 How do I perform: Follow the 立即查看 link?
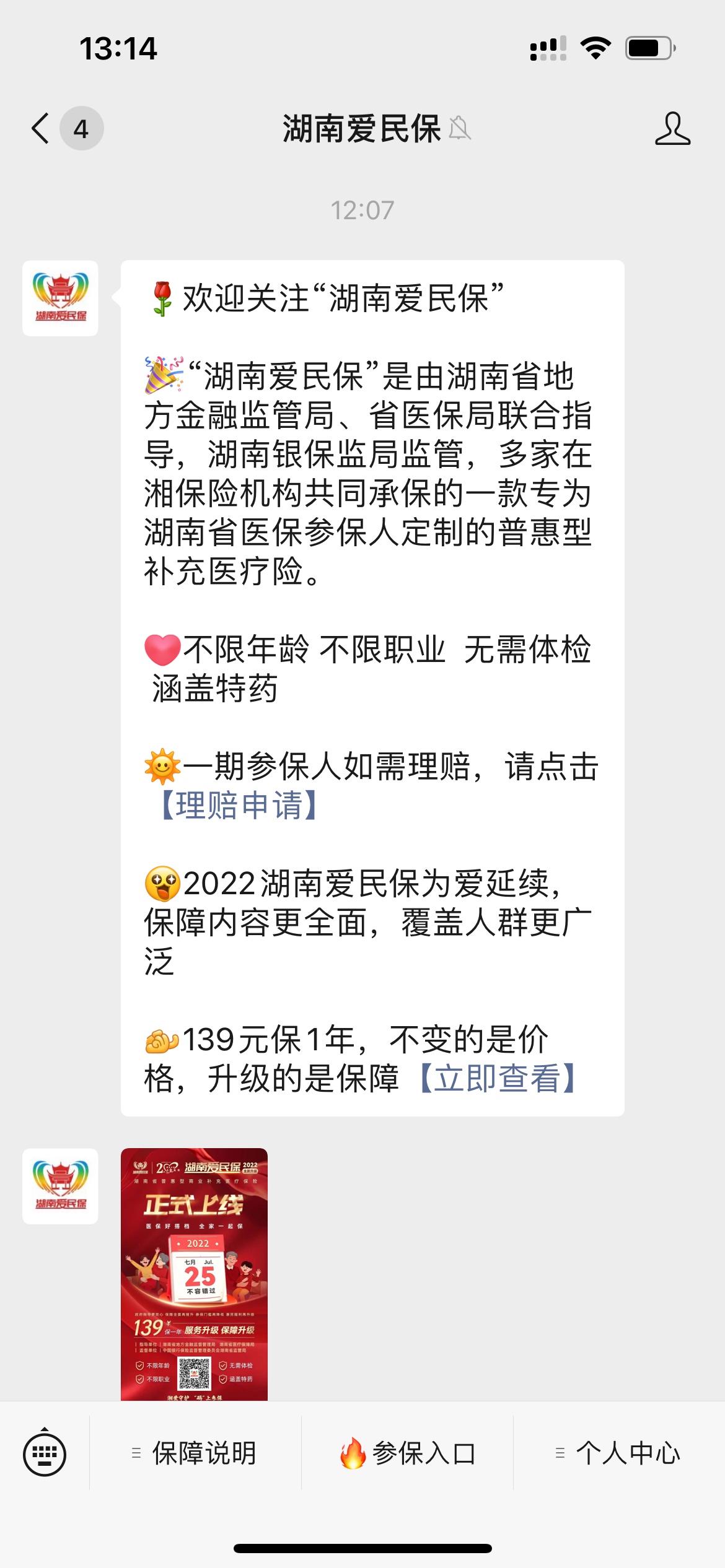click(x=498, y=1078)
